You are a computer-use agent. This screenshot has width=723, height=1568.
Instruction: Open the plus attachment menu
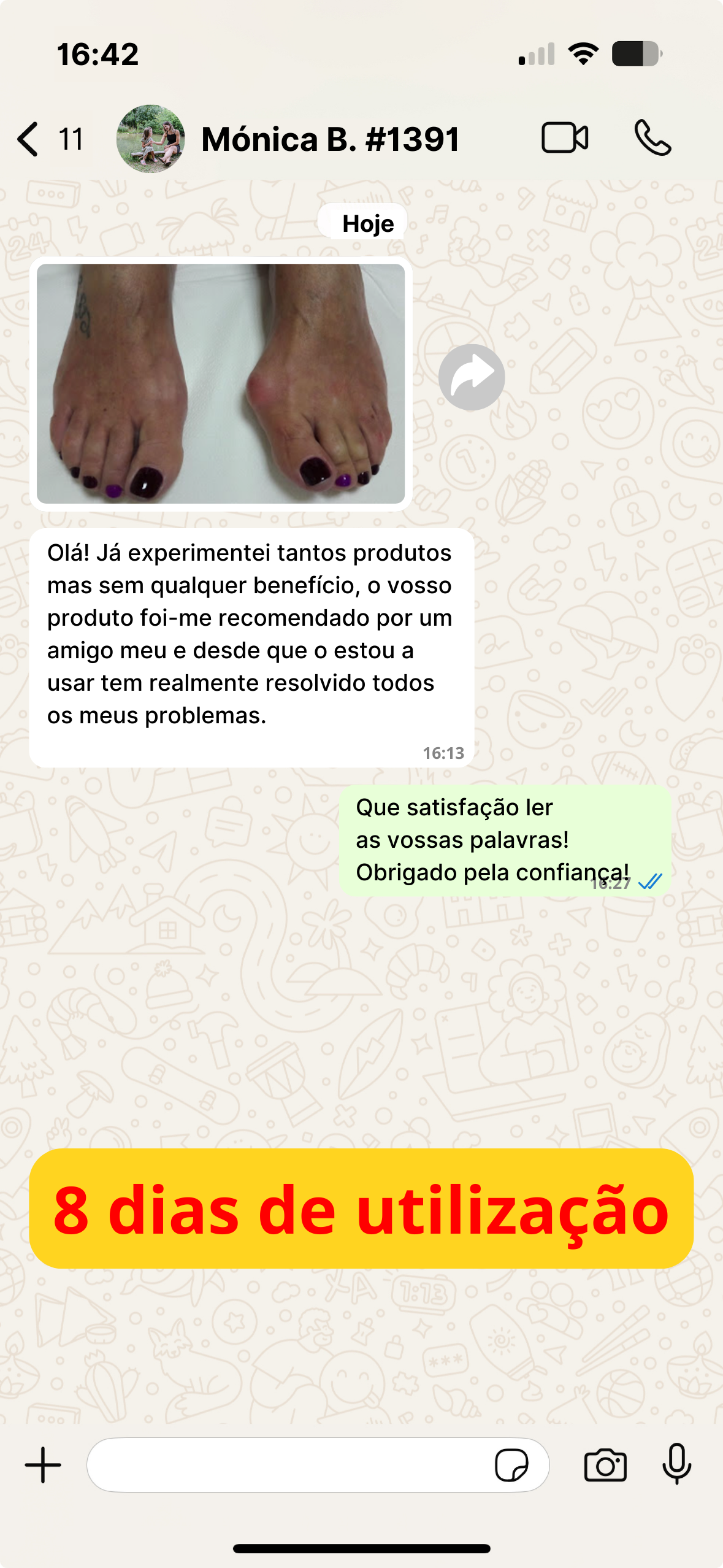pos(43,1465)
